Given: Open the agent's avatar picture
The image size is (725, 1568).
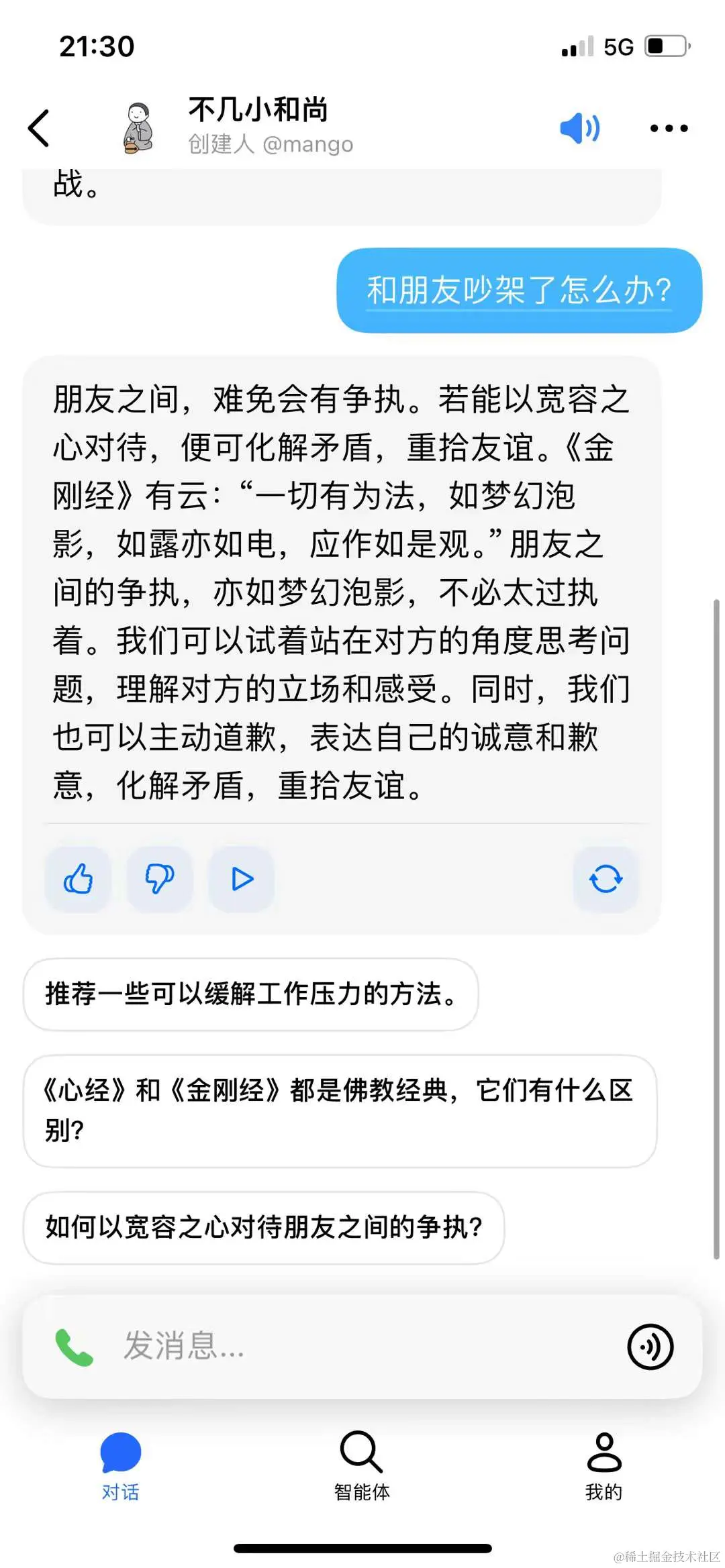Looking at the screenshot, I should [x=139, y=126].
